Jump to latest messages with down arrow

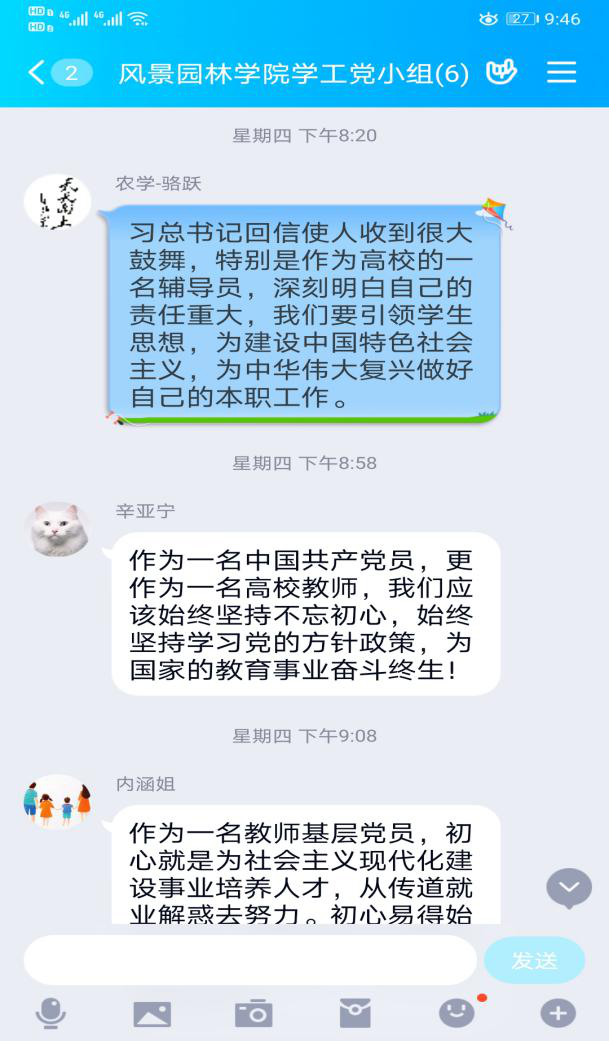point(569,887)
